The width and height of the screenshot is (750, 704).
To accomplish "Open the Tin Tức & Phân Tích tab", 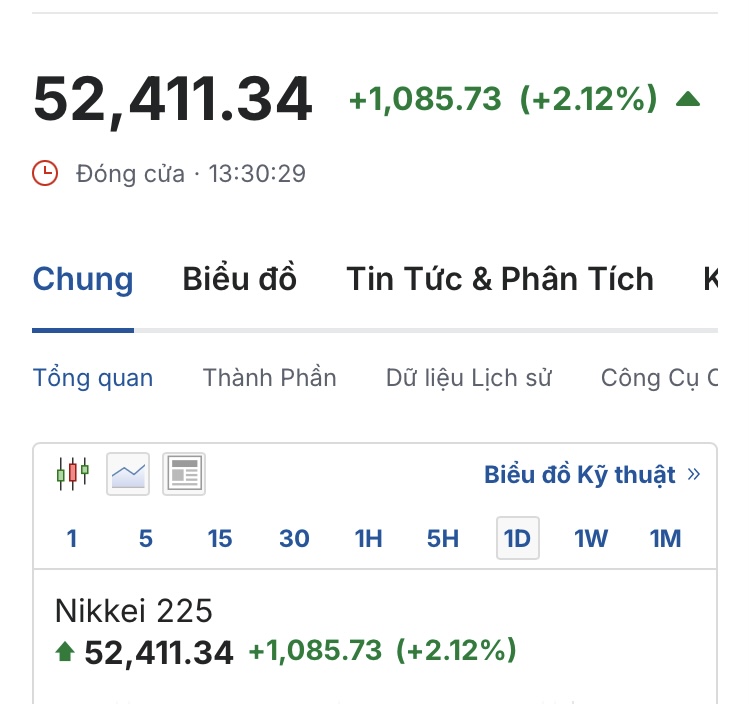I will (x=500, y=279).
